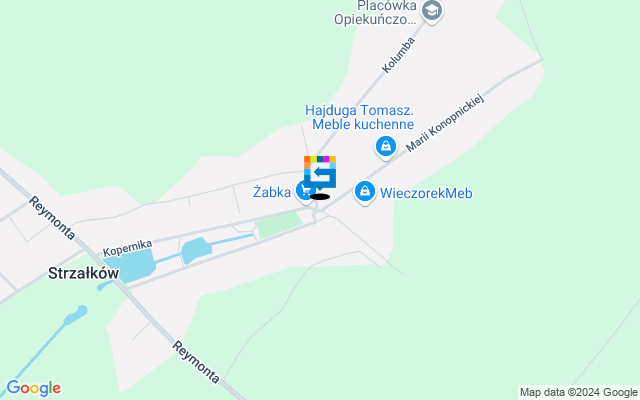Viewport: 640px width, 400px height.
Task: Select the WieczorekMeb shop marker
Action: coord(365,190)
